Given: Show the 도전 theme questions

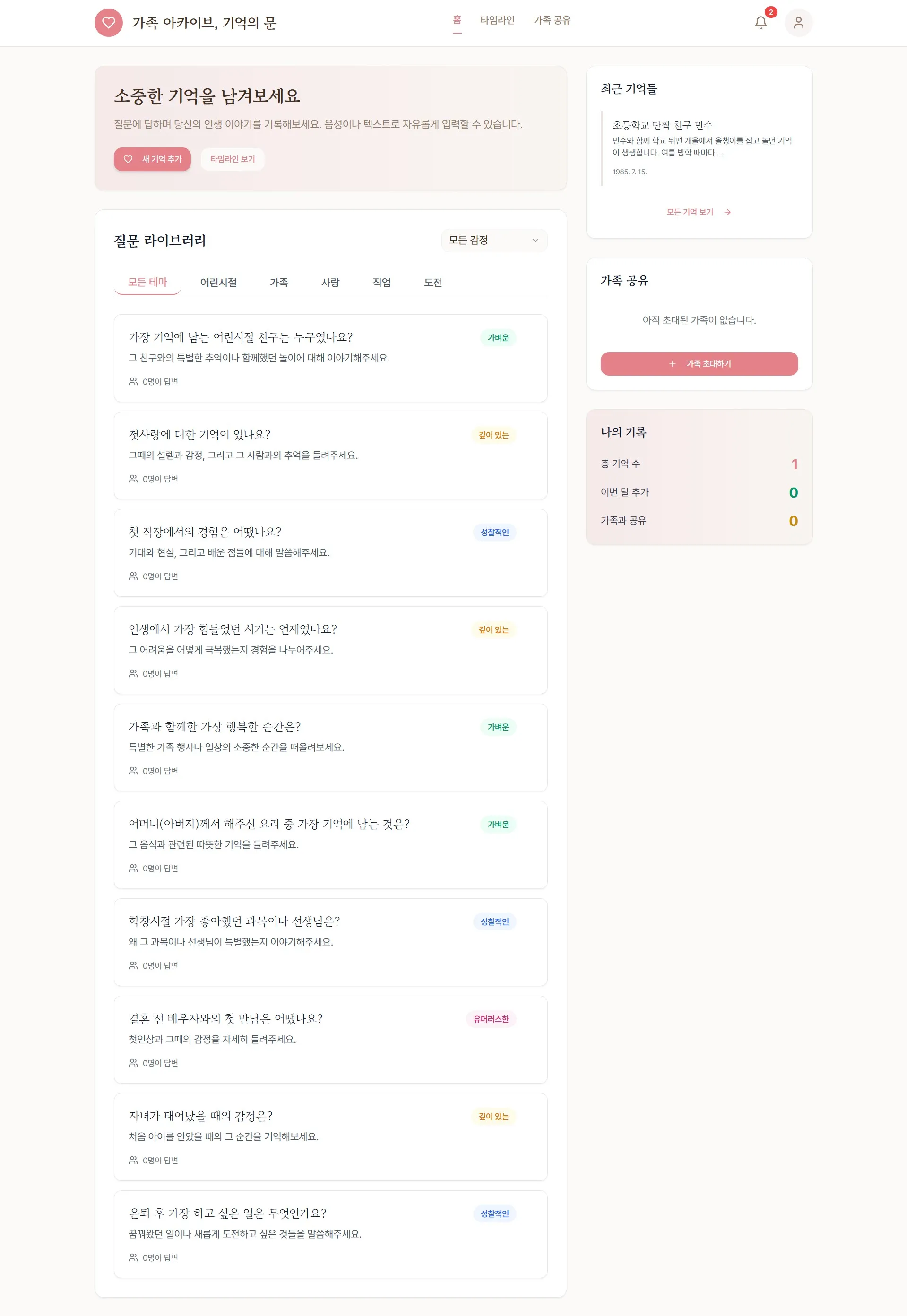Looking at the screenshot, I should (x=432, y=283).
